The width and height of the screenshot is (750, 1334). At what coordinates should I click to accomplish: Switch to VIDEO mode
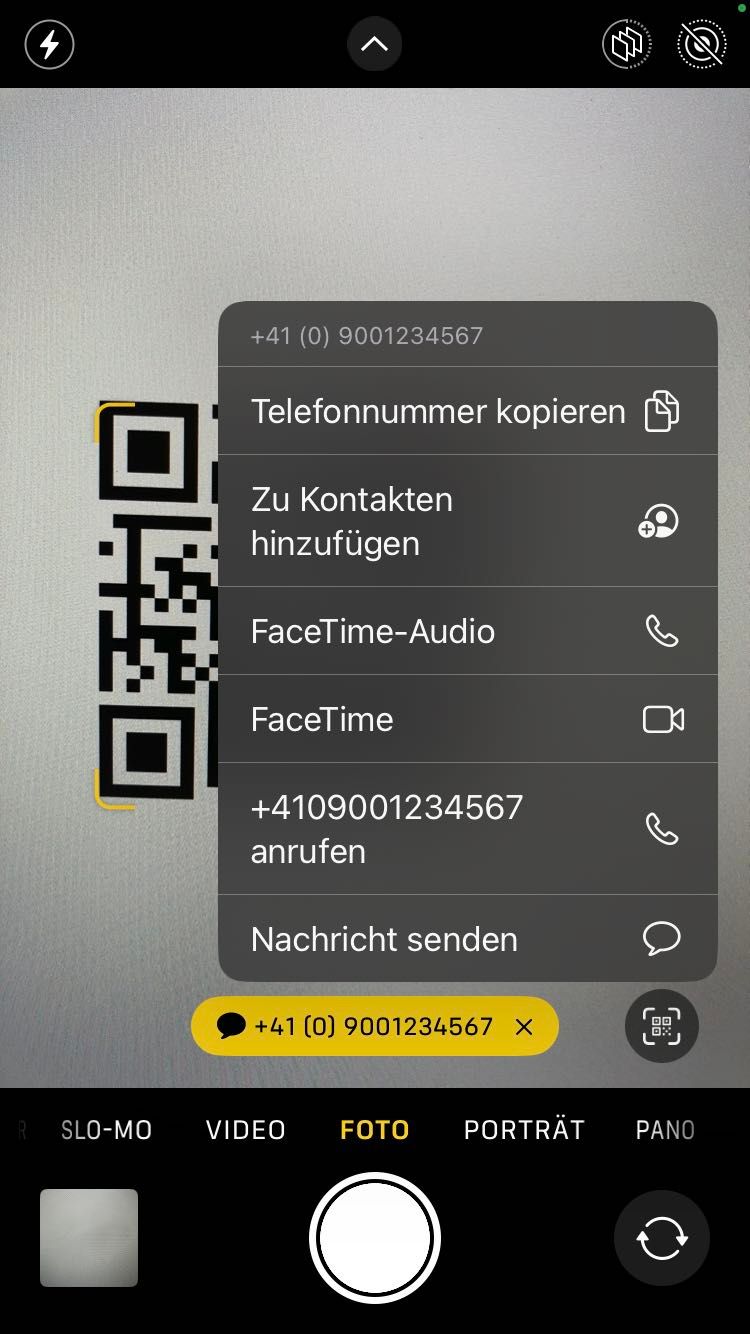[x=246, y=1130]
